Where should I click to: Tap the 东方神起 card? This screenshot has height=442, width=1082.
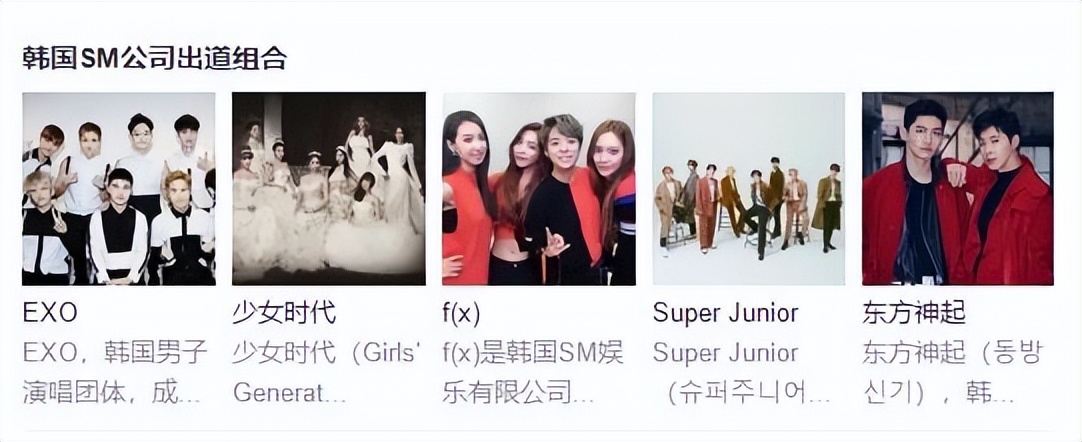click(957, 189)
